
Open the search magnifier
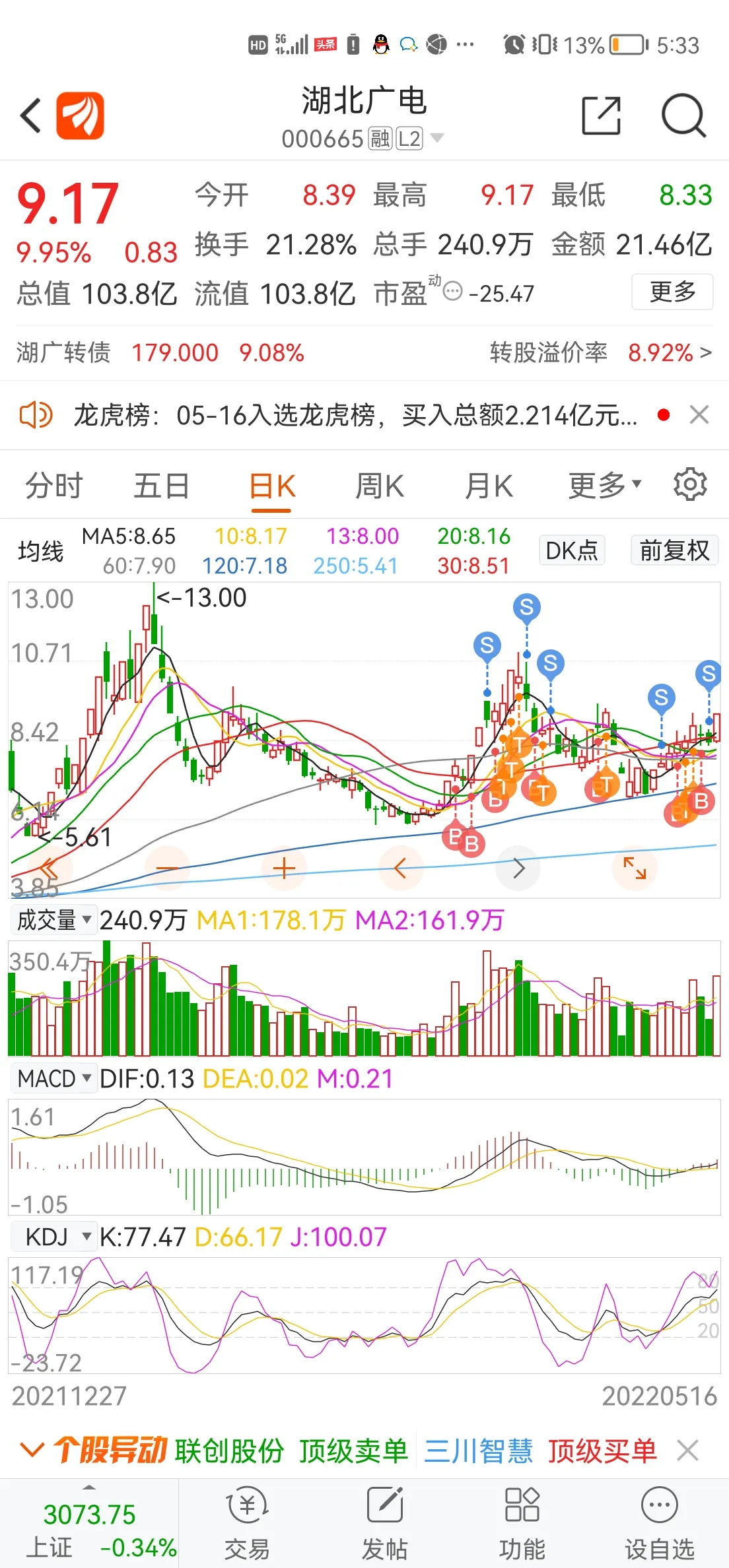(683, 115)
